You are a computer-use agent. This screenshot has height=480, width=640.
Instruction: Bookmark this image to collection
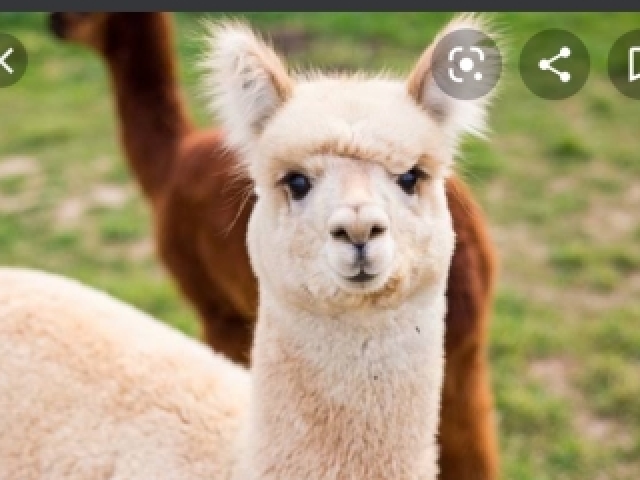pyautogui.click(x=630, y=65)
